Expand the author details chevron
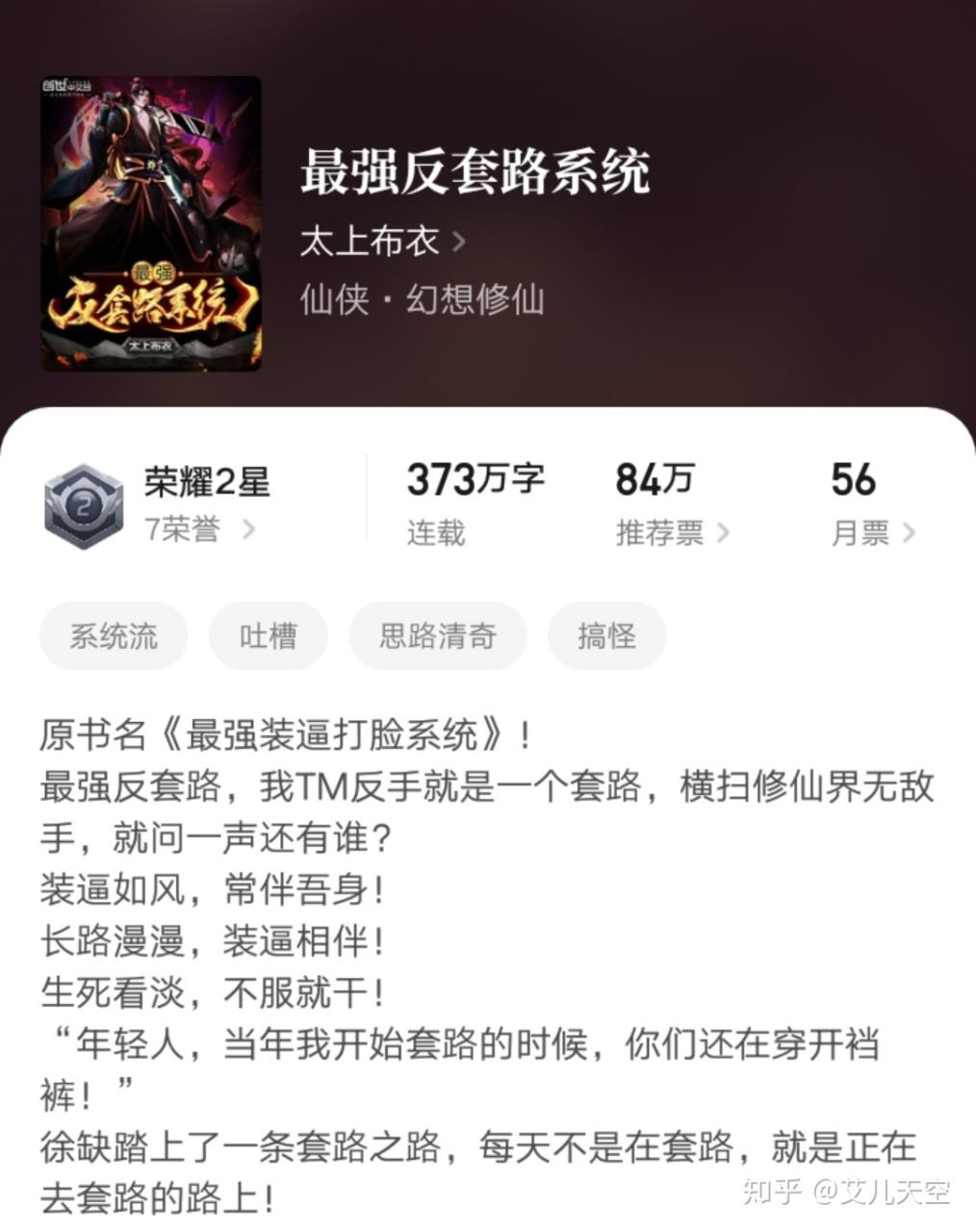Image resolution: width=976 pixels, height=1232 pixels. coord(460,242)
